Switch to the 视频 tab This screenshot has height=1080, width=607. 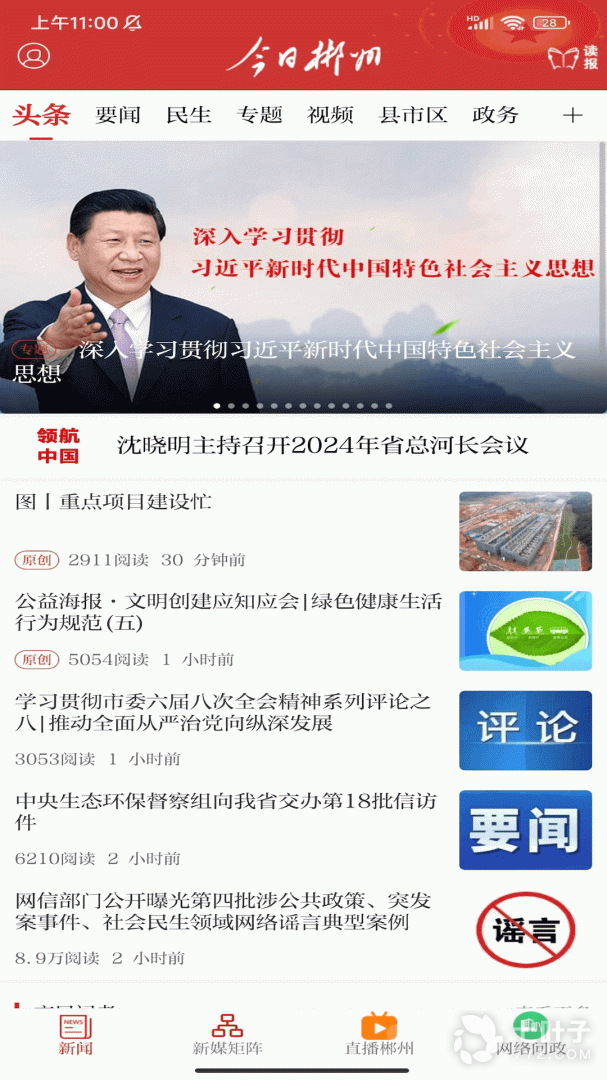pyautogui.click(x=331, y=115)
